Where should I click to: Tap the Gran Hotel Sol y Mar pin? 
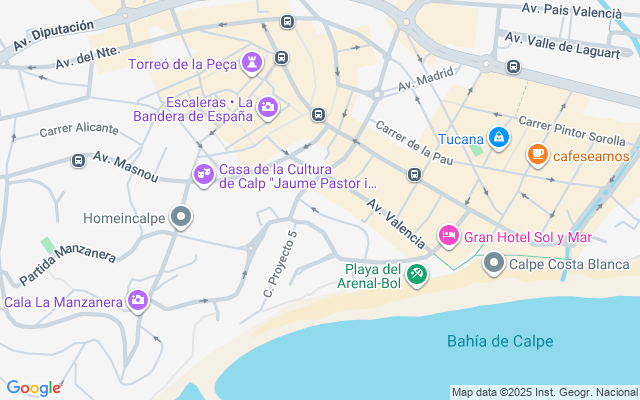point(449,236)
